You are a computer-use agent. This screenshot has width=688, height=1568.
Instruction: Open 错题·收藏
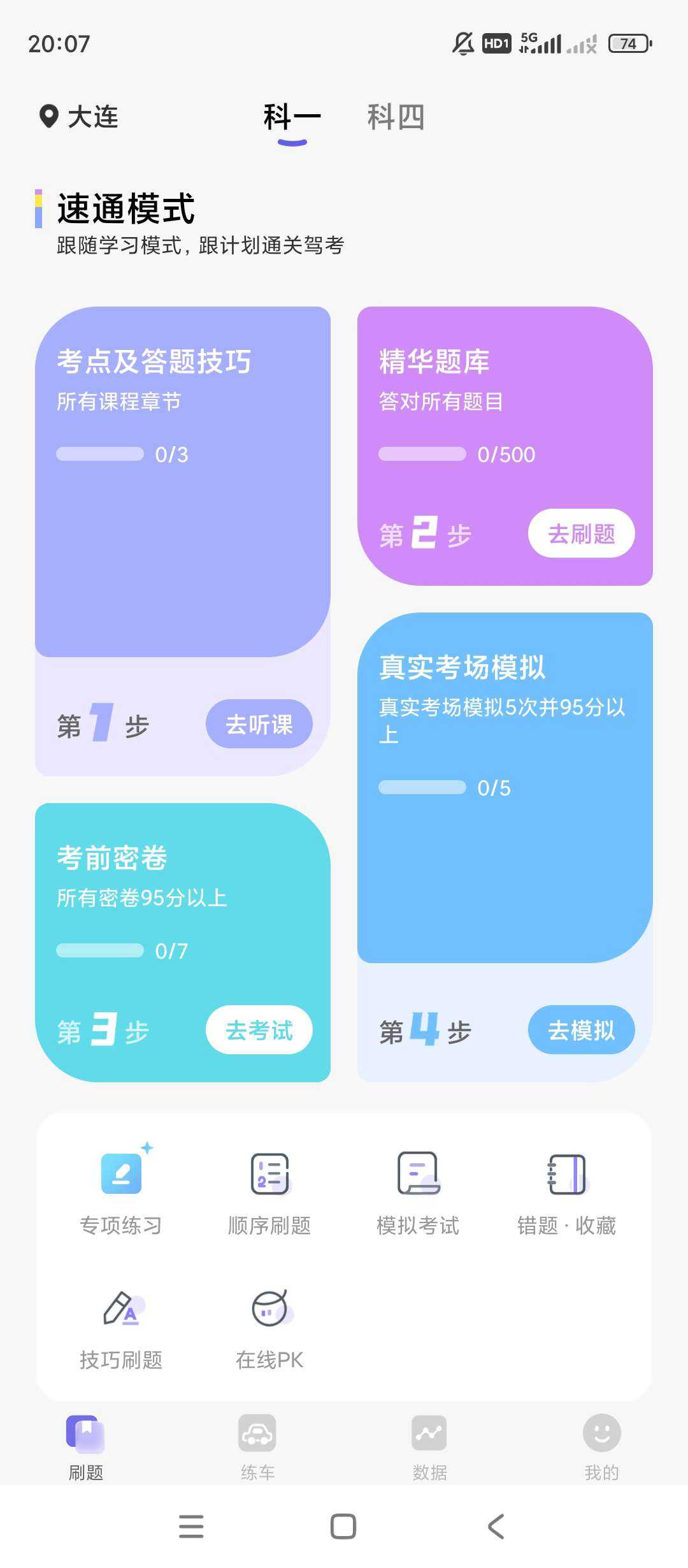click(566, 1191)
